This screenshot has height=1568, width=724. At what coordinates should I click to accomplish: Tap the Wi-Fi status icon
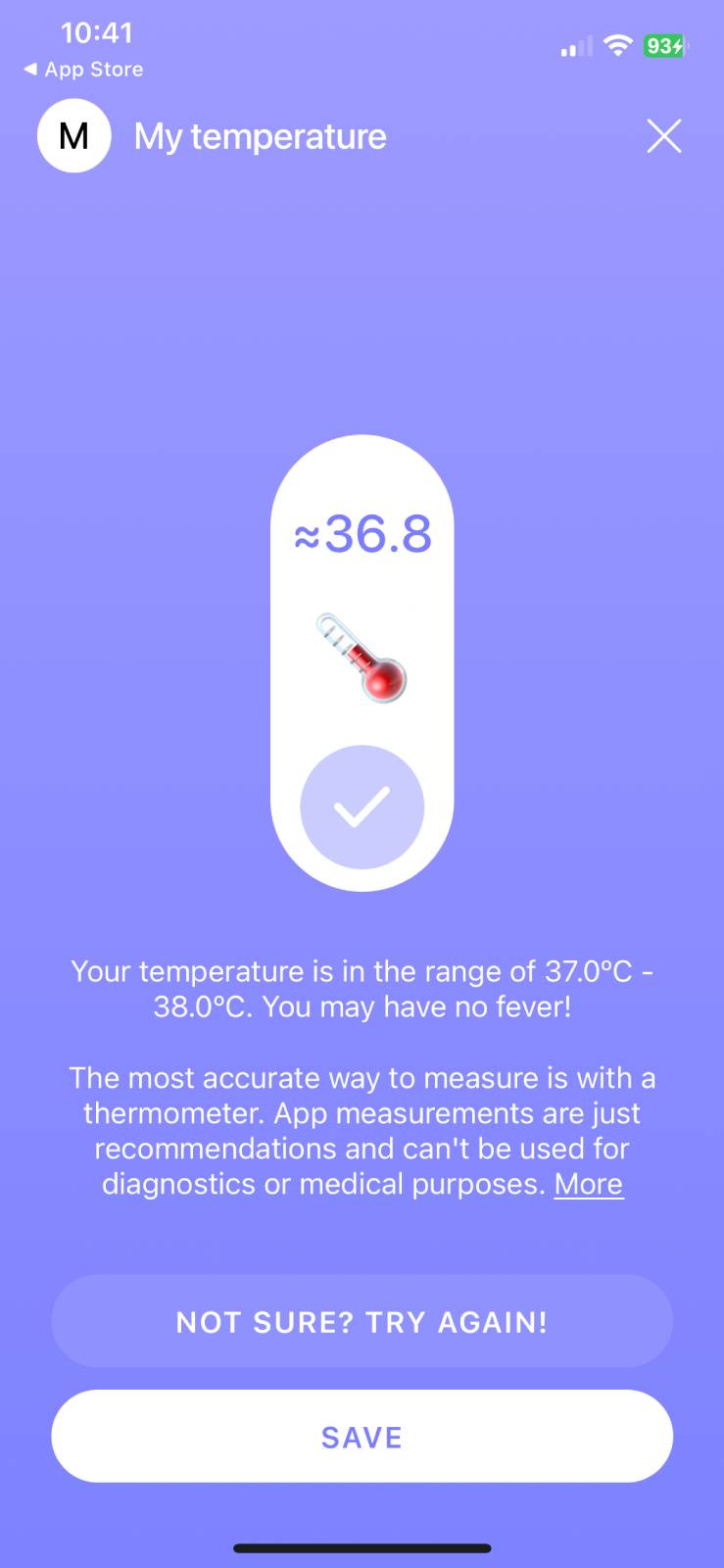[617, 45]
